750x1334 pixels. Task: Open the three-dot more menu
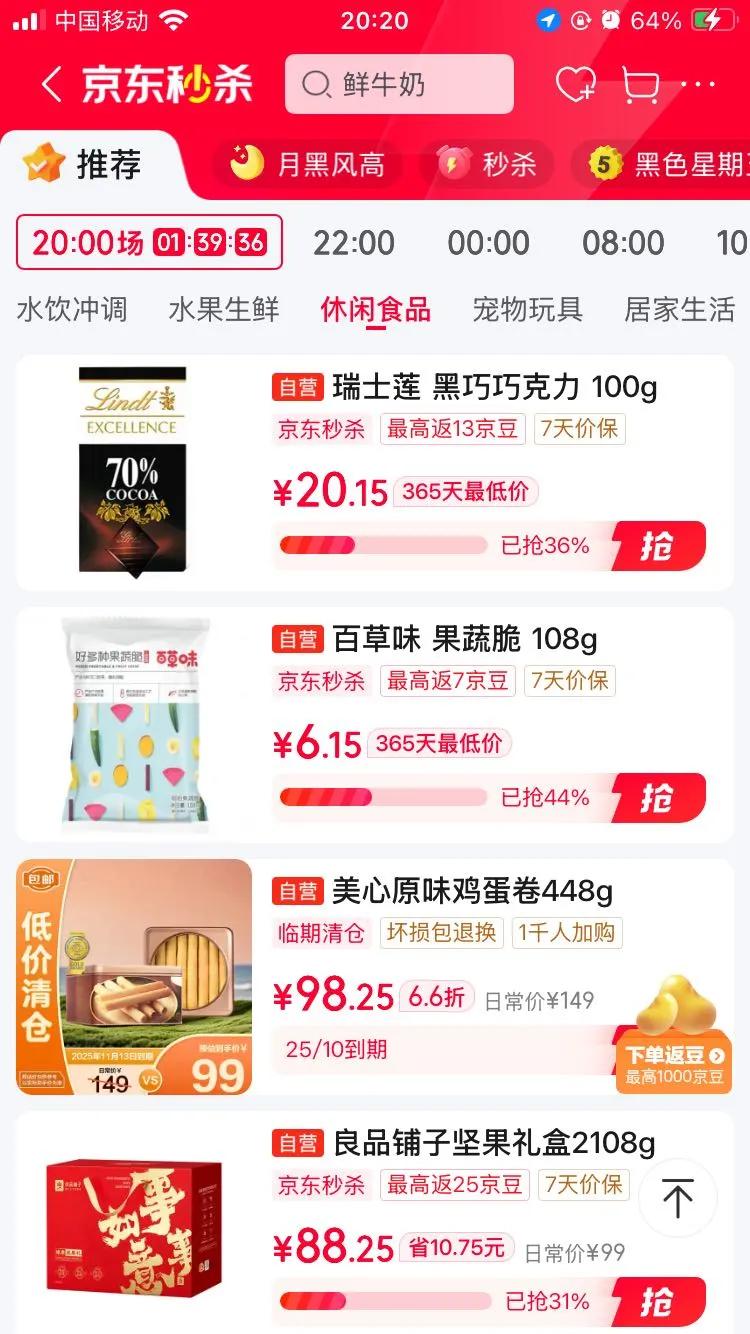click(698, 85)
